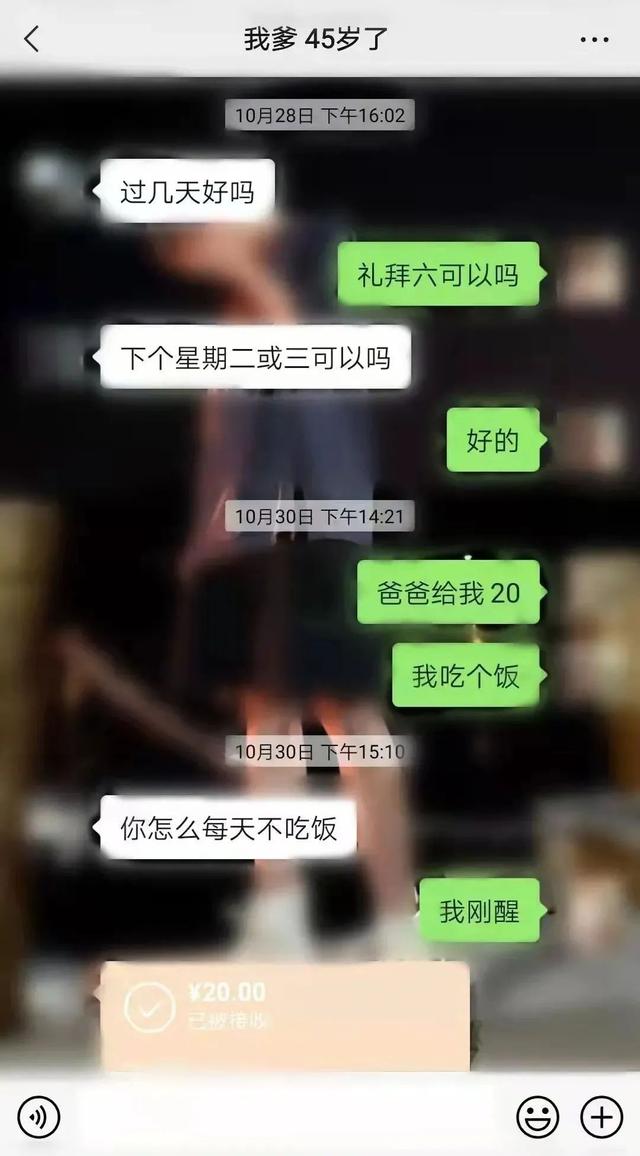
Task: Switch to voice message input
Action: pyautogui.click(x=38, y=1118)
